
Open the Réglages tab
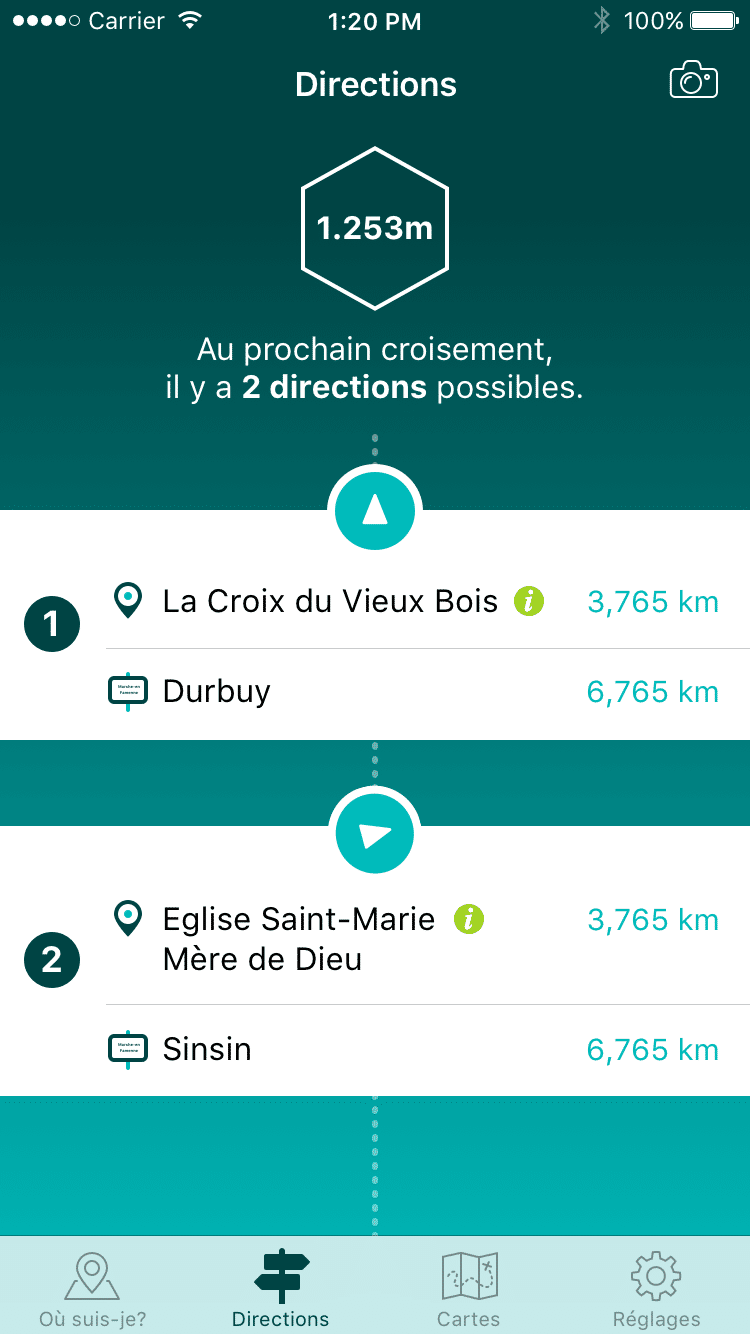click(x=656, y=1288)
